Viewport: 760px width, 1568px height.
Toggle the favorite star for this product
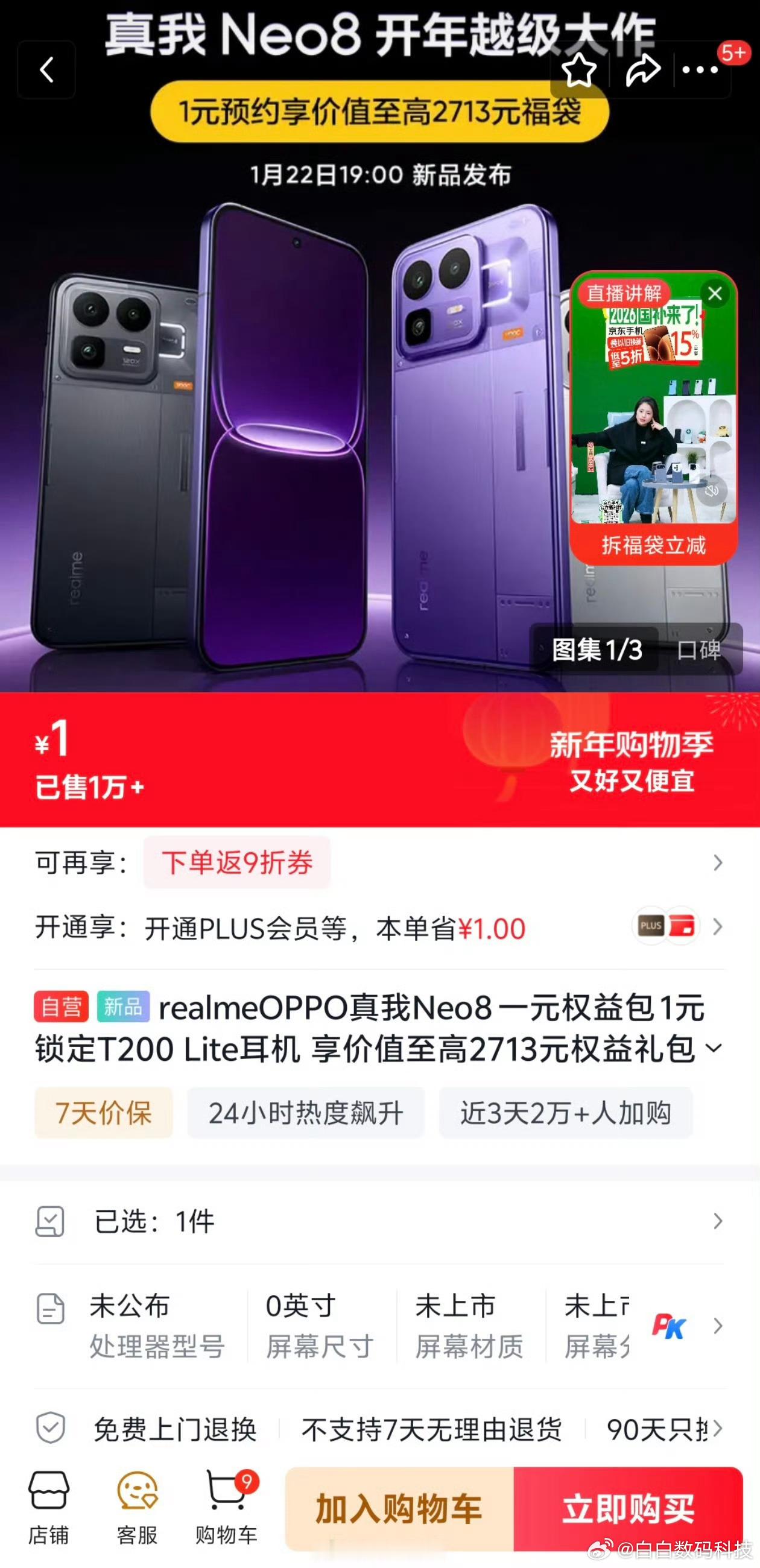pos(580,69)
